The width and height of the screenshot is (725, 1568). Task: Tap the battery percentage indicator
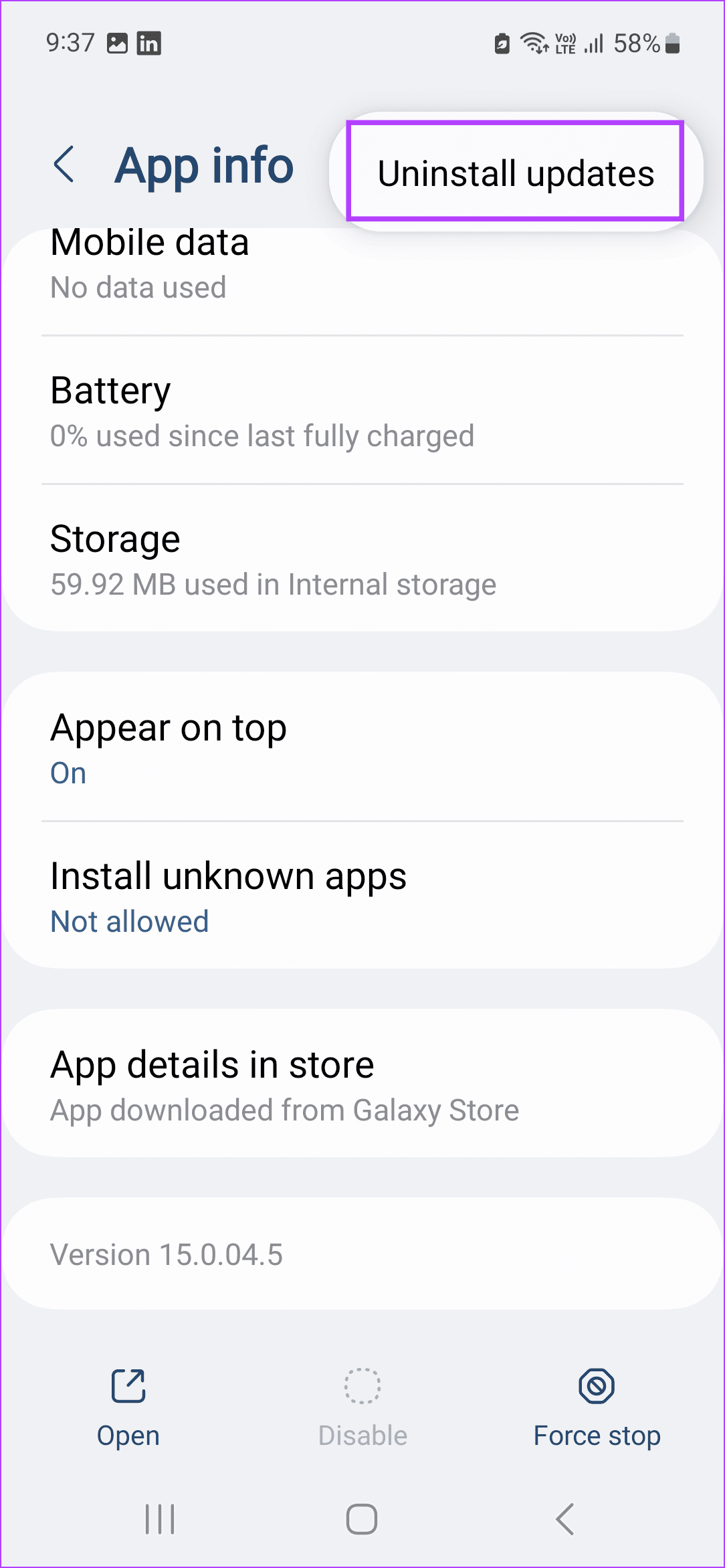[x=637, y=43]
